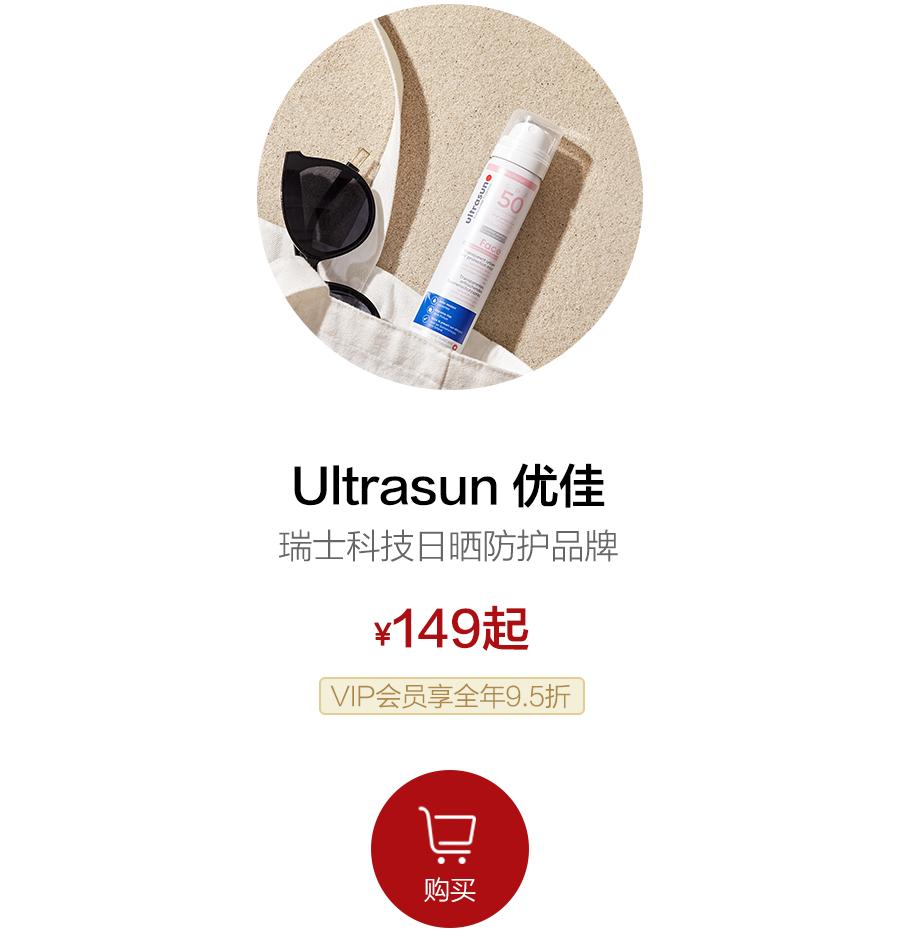900x934 pixels.
Task: Open the brand description expander
Action: 450,547
